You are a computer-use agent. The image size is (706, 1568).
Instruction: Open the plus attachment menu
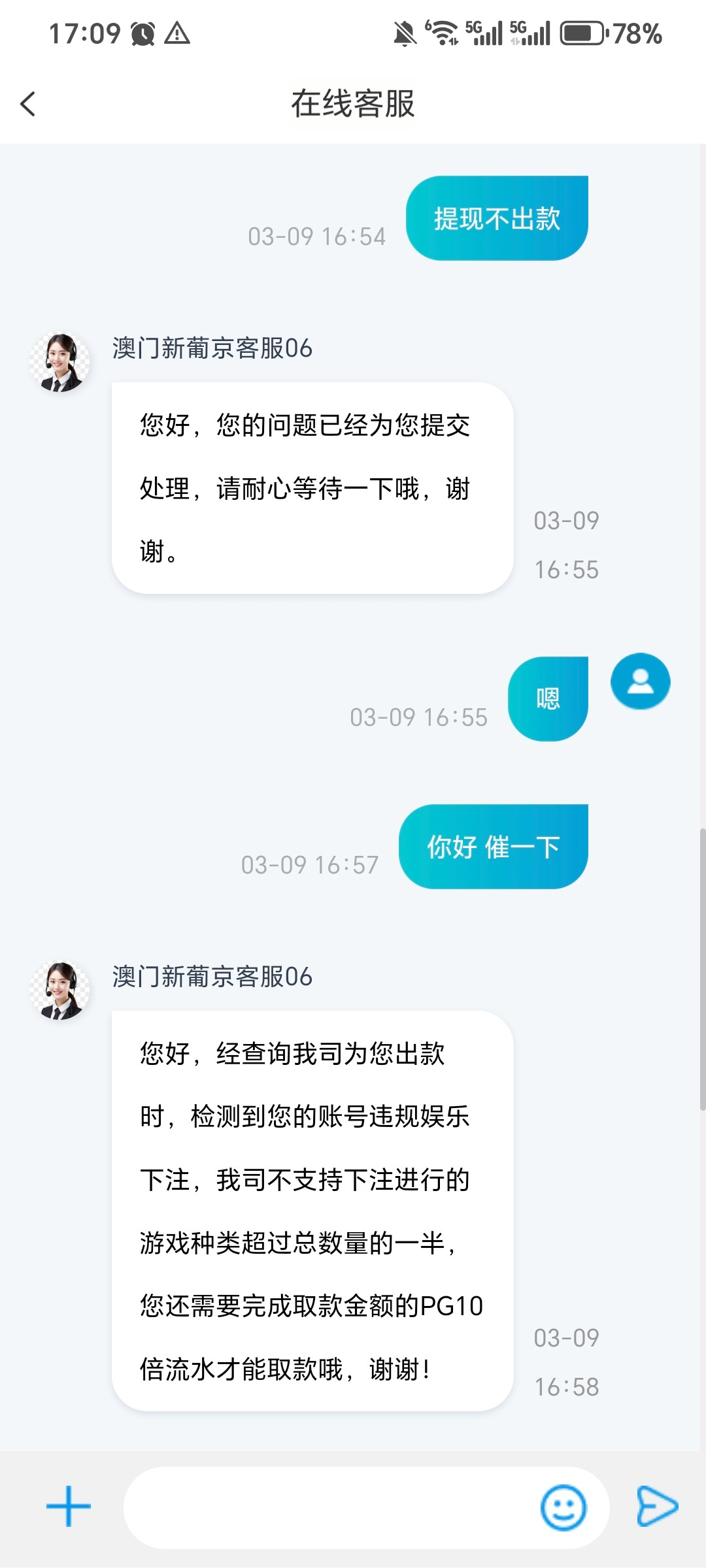69,1507
